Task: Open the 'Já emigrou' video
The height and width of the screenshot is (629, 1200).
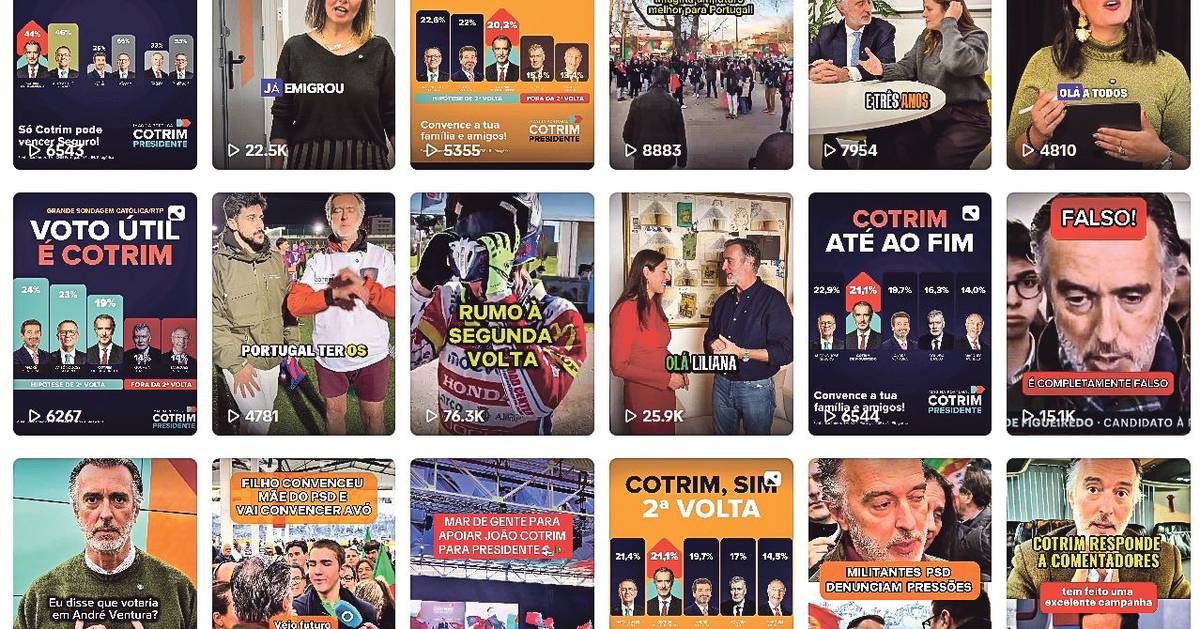Action: (x=303, y=85)
